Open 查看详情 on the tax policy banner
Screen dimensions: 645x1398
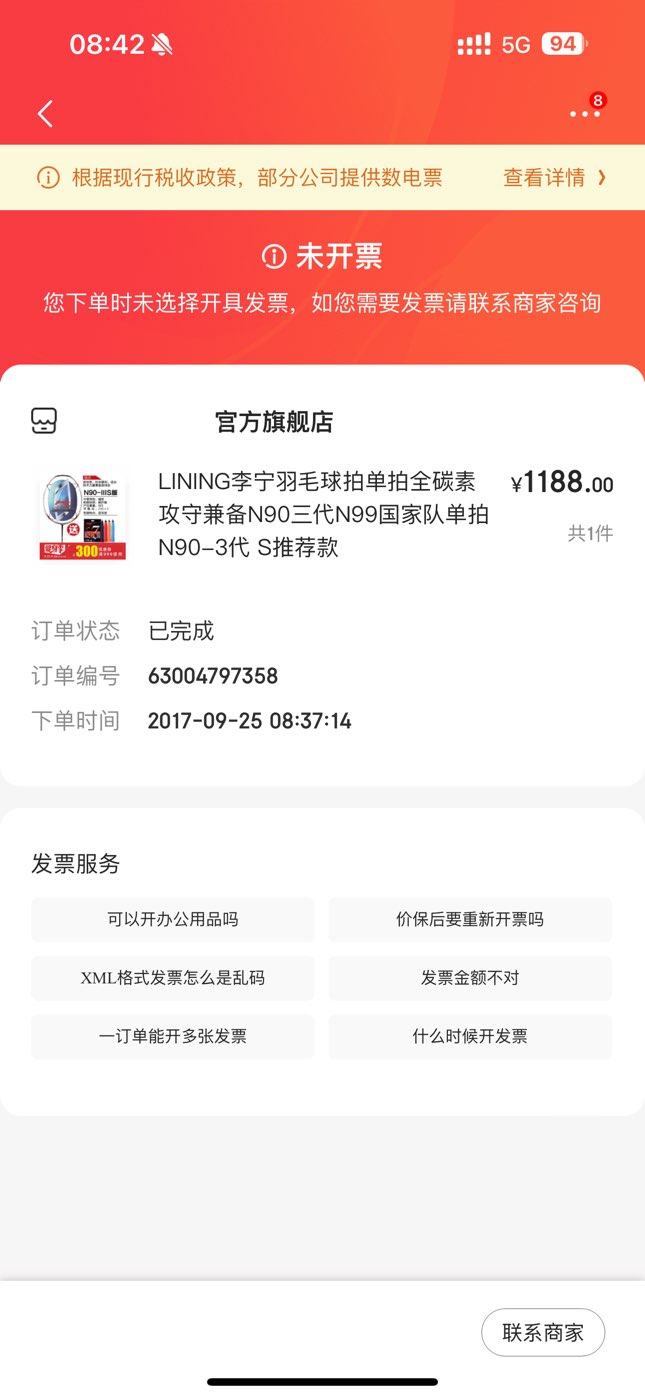554,178
